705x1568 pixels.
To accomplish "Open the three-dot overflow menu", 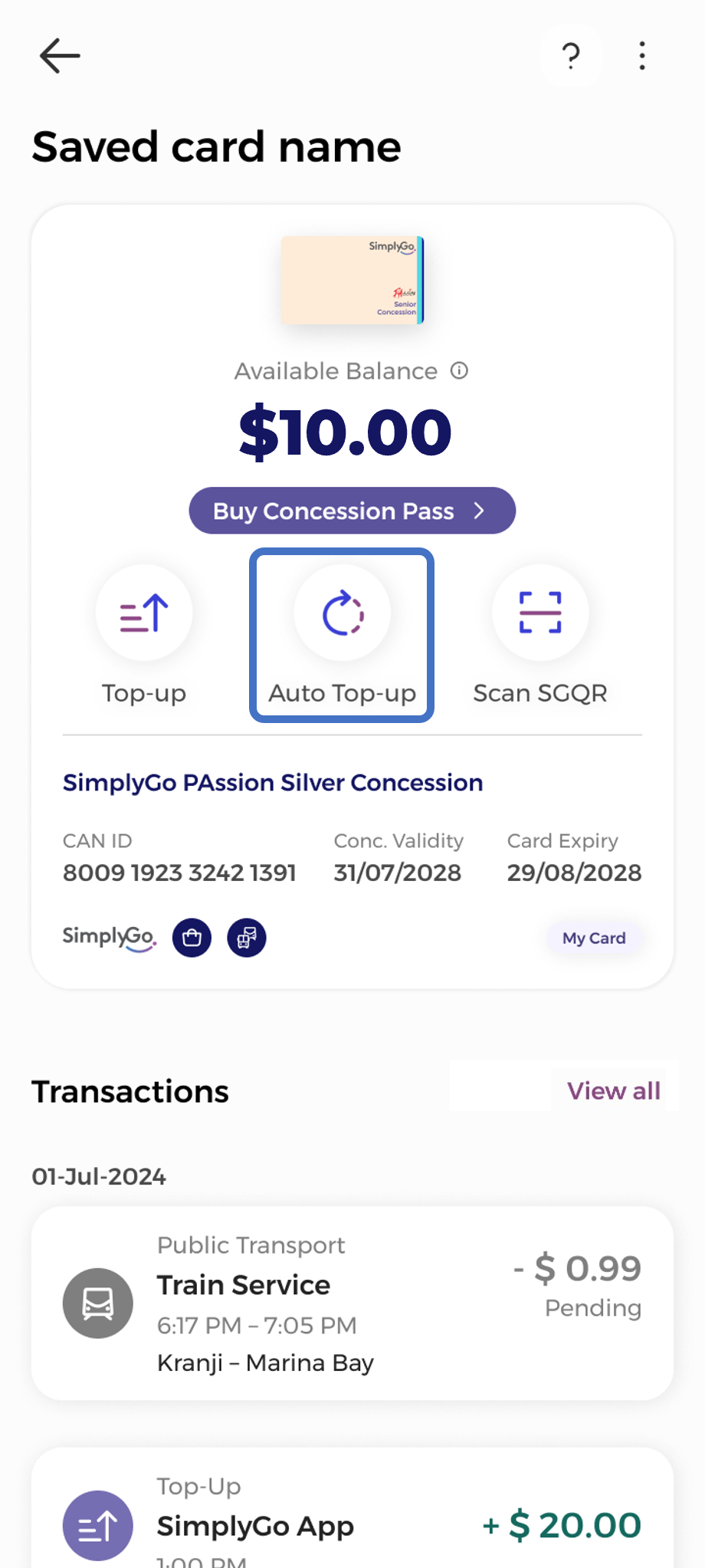I will 642,56.
